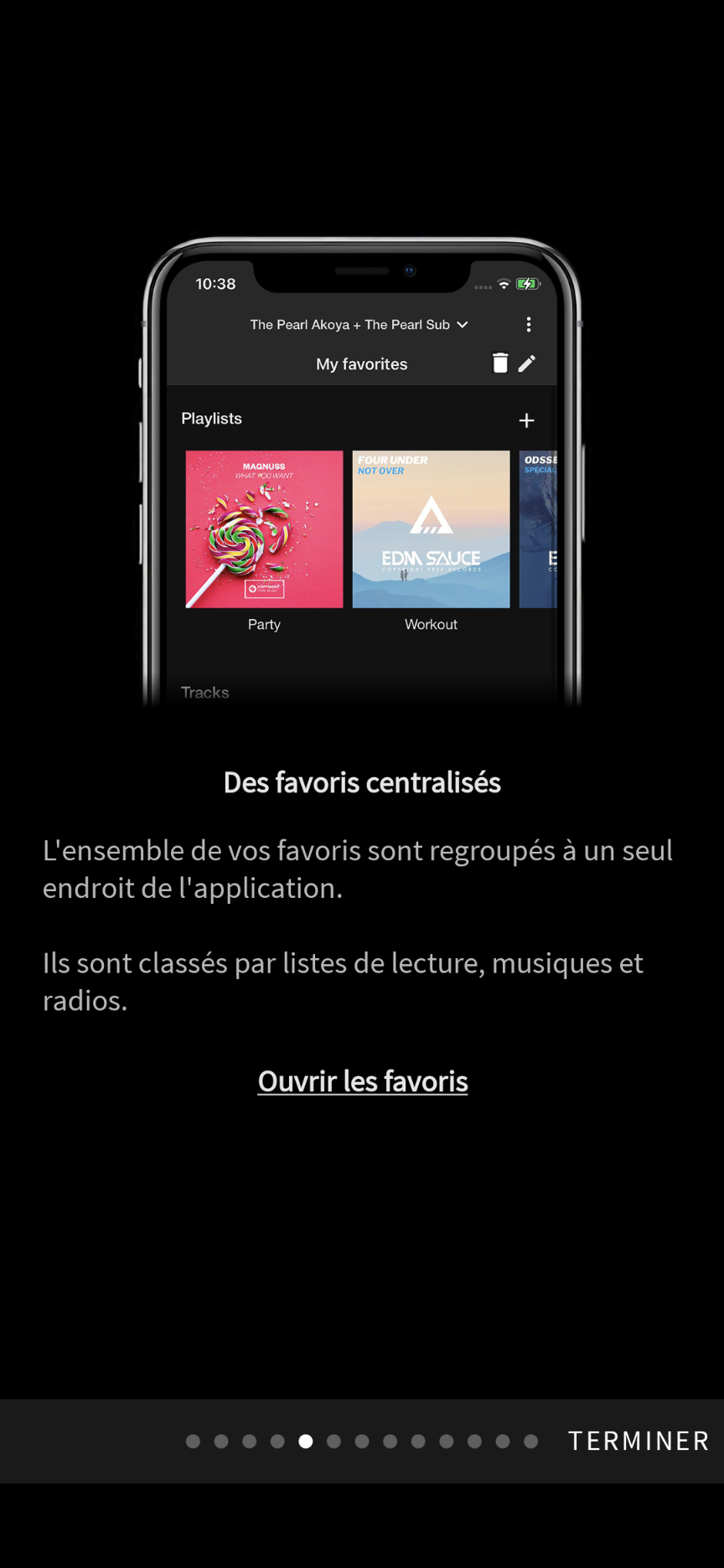This screenshot has width=724, height=1568.
Task: Open the Ouvrir les favoris link
Action: pos(363,1081)
